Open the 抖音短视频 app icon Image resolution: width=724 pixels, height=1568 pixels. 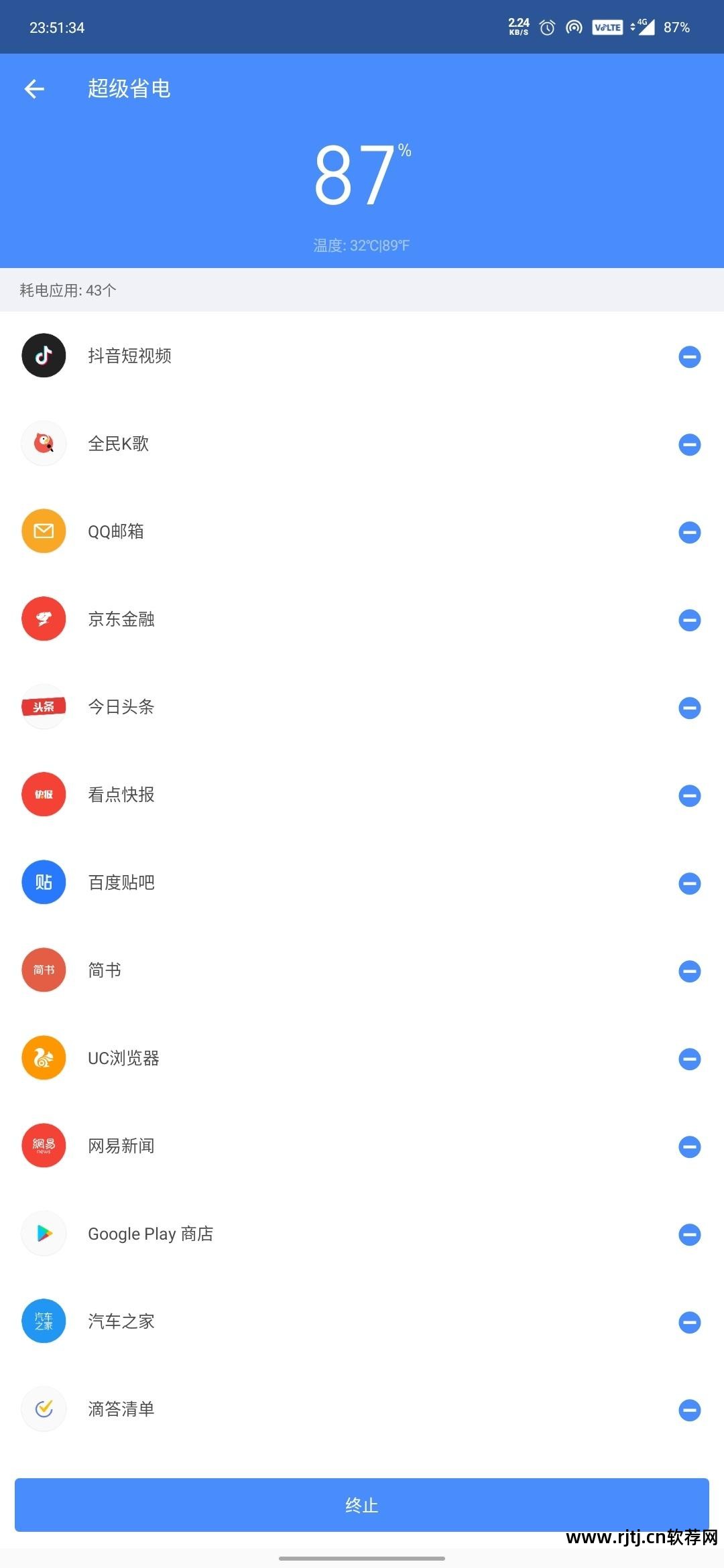coord(44,356)
